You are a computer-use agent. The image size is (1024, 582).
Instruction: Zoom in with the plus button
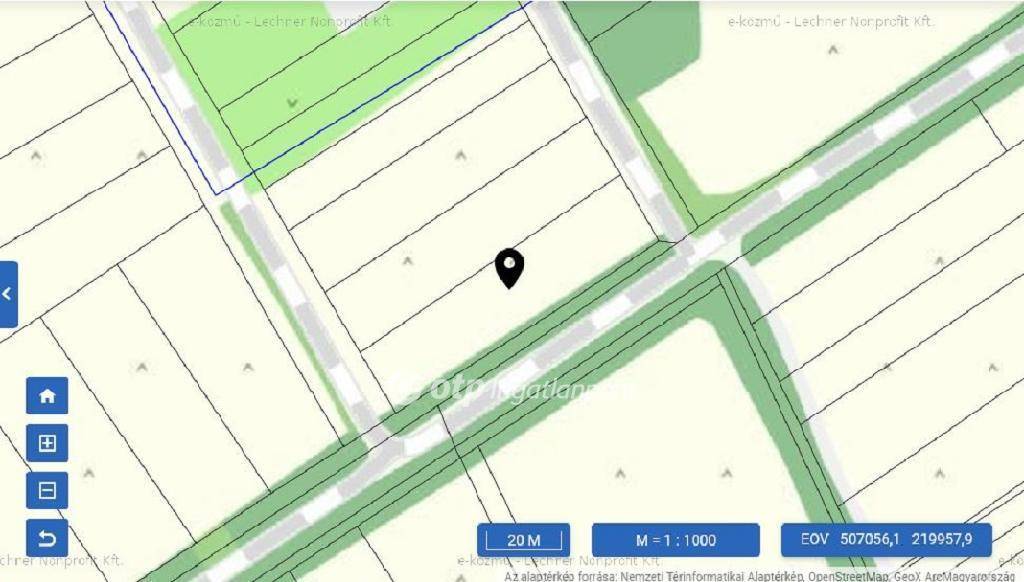pos(47,442)
